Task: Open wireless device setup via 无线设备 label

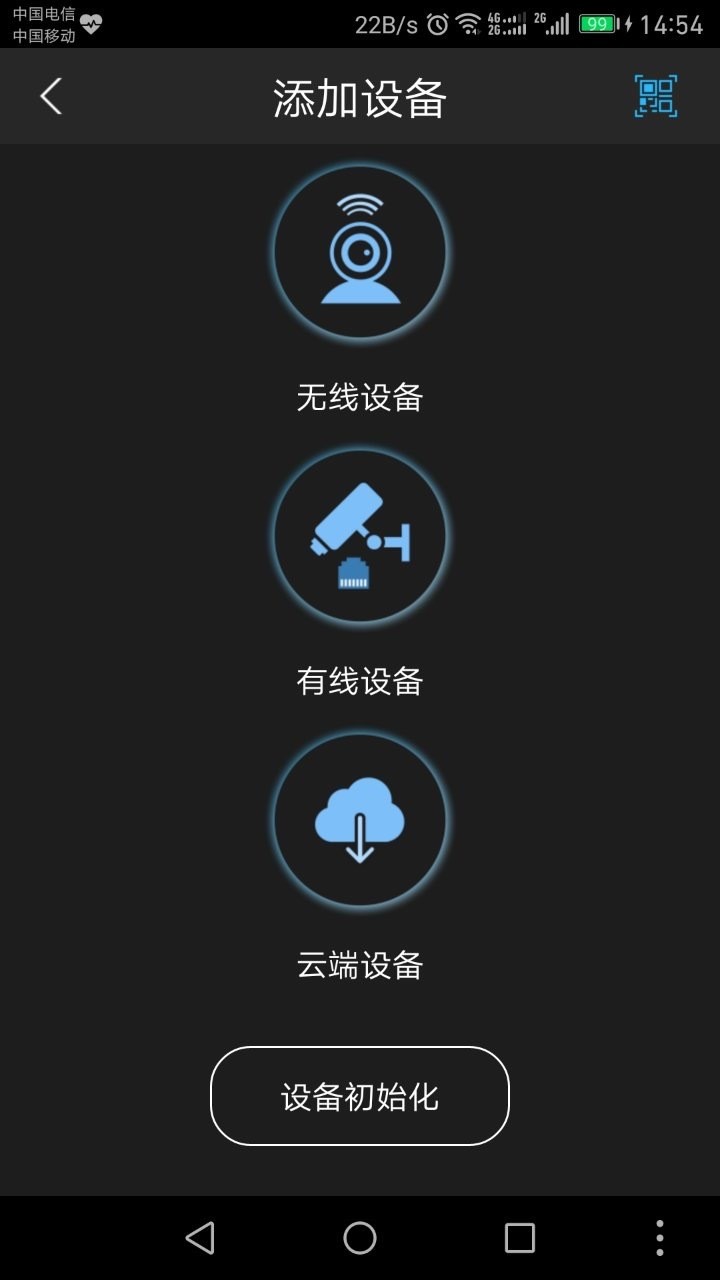Action: click(x=360, y=396)
